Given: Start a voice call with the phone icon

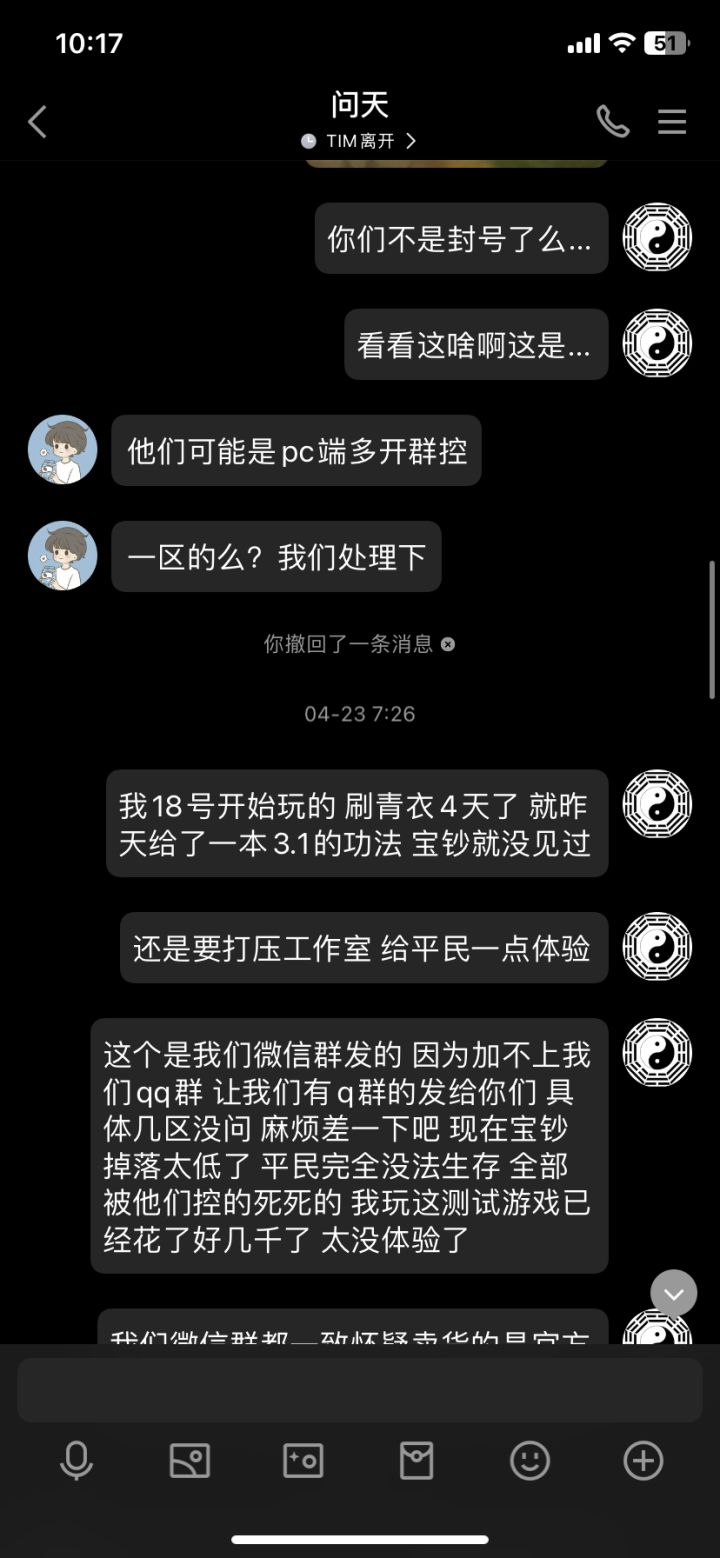Looking at the screenshot, I should click(x=613, y=121).
